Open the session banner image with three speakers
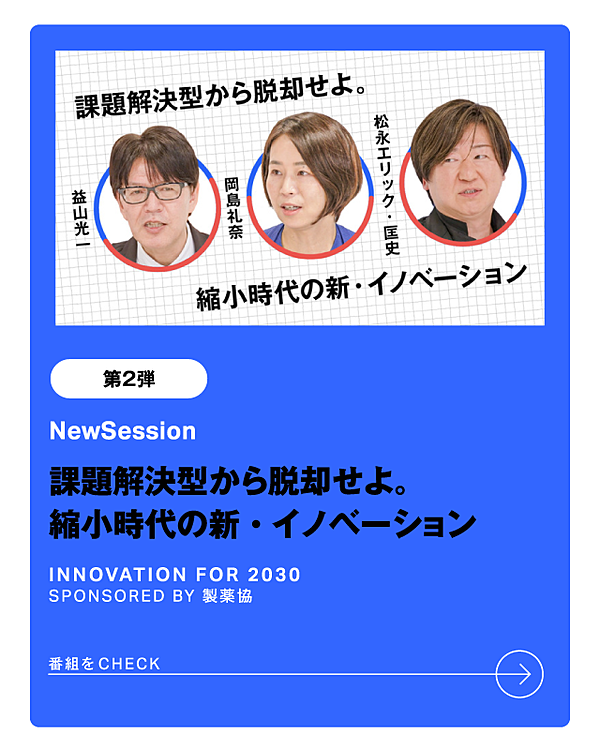This screenshot has width=600, height=749. click(300, 187)
